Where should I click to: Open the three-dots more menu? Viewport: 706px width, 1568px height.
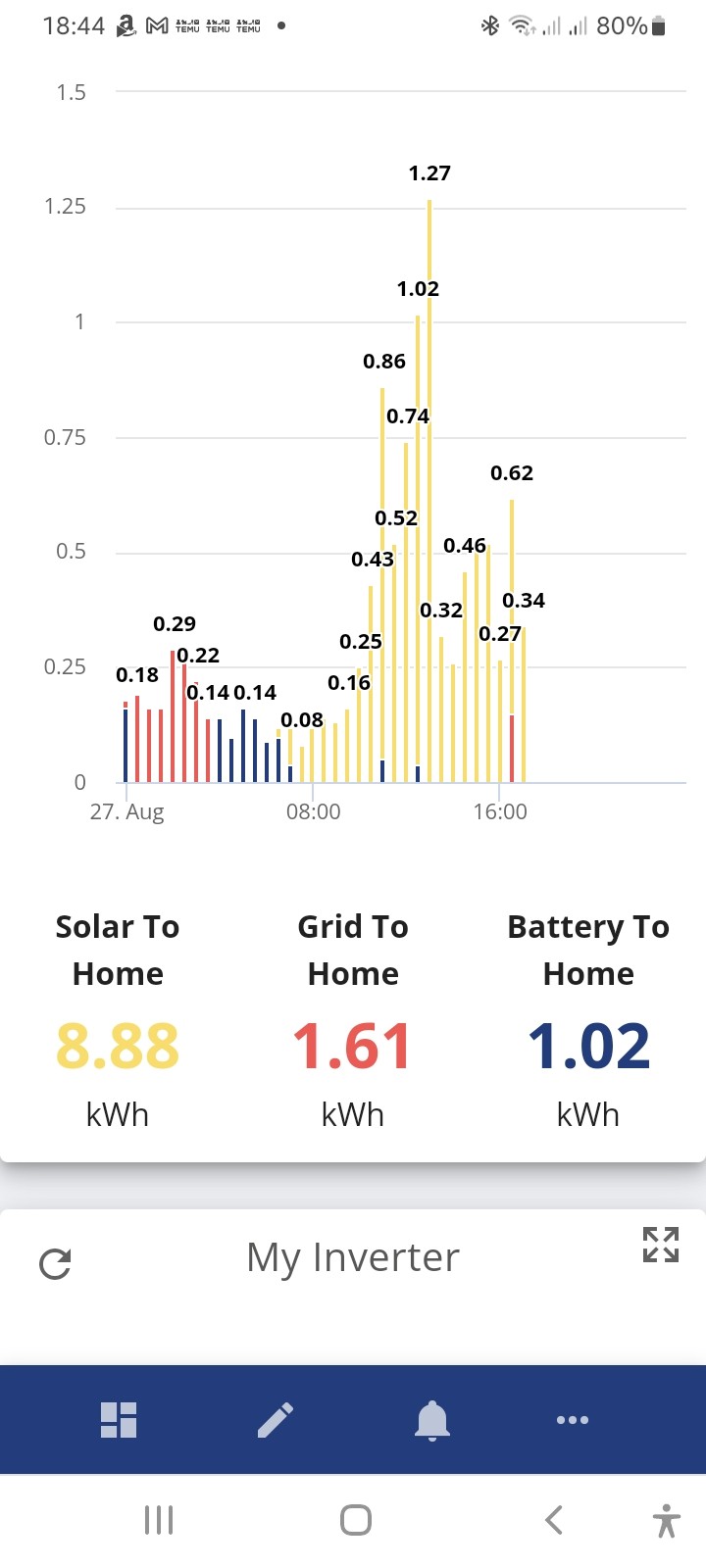click(573, 1420)
